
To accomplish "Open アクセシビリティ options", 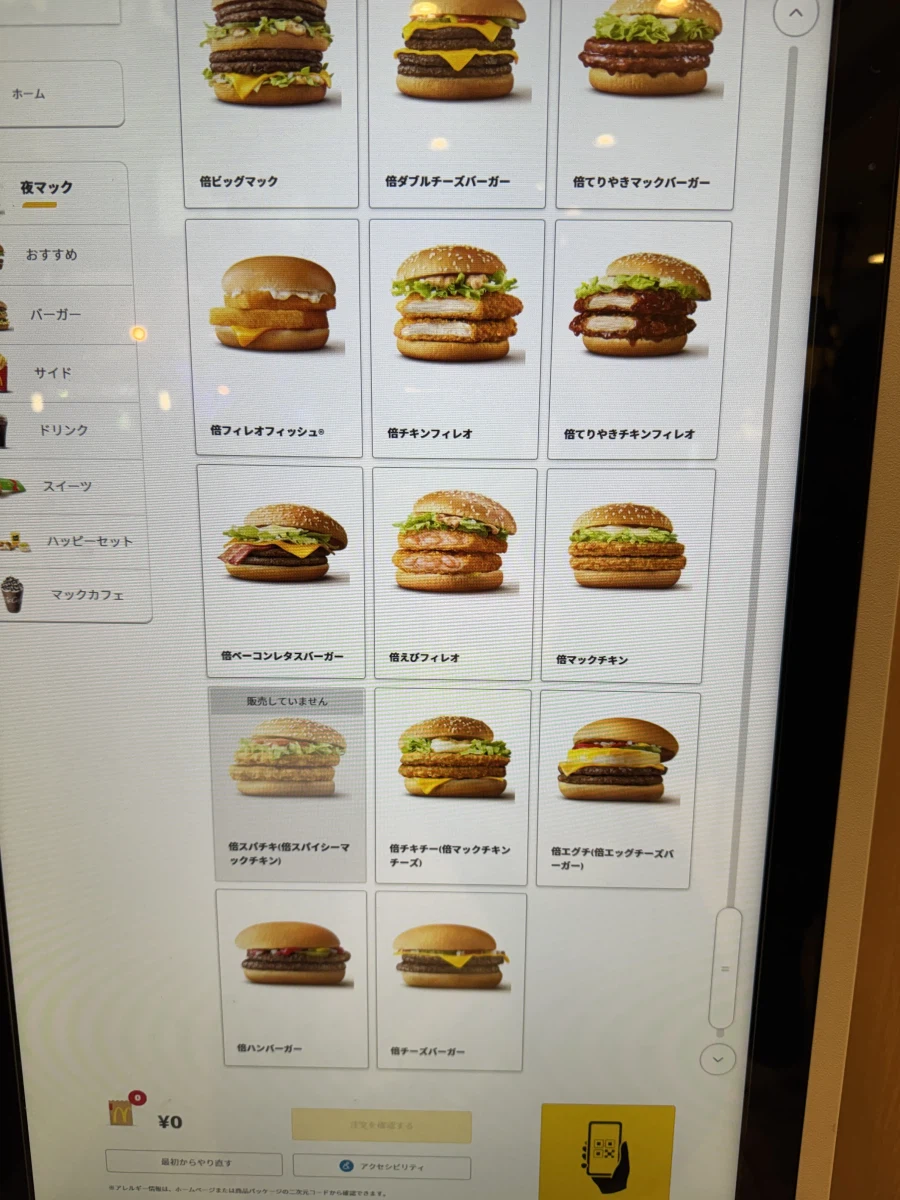I will point(382,1166).
